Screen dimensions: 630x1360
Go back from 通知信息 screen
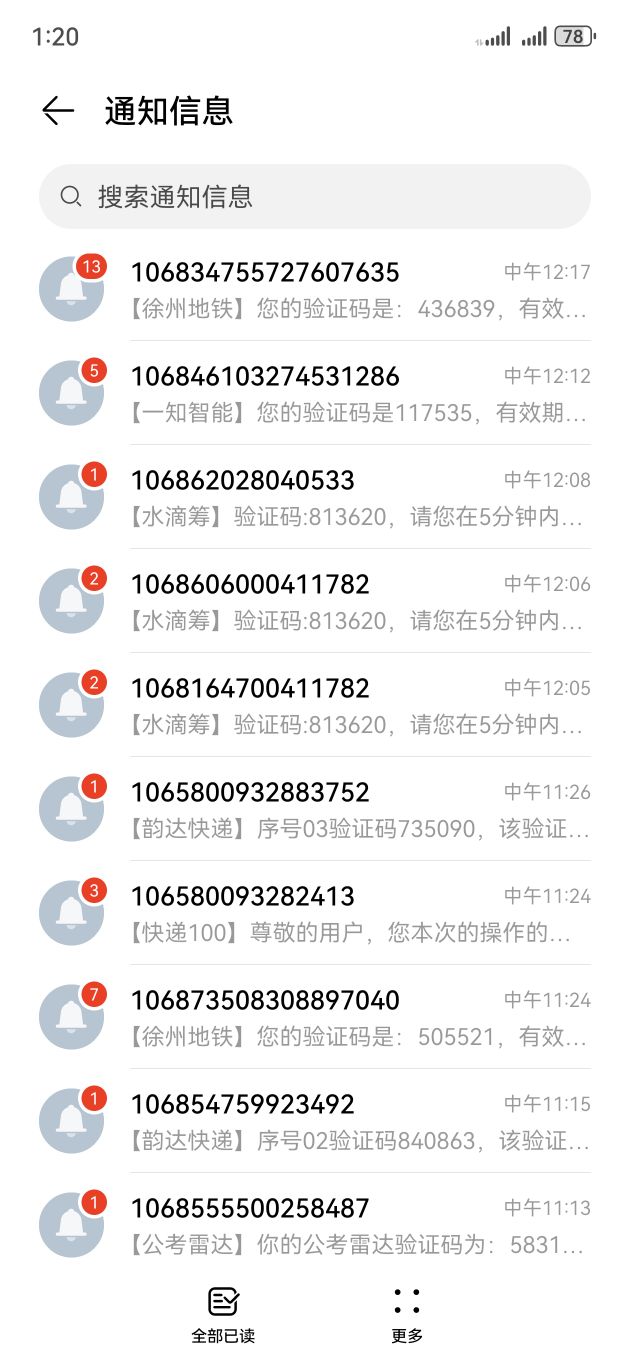[58, 111]
